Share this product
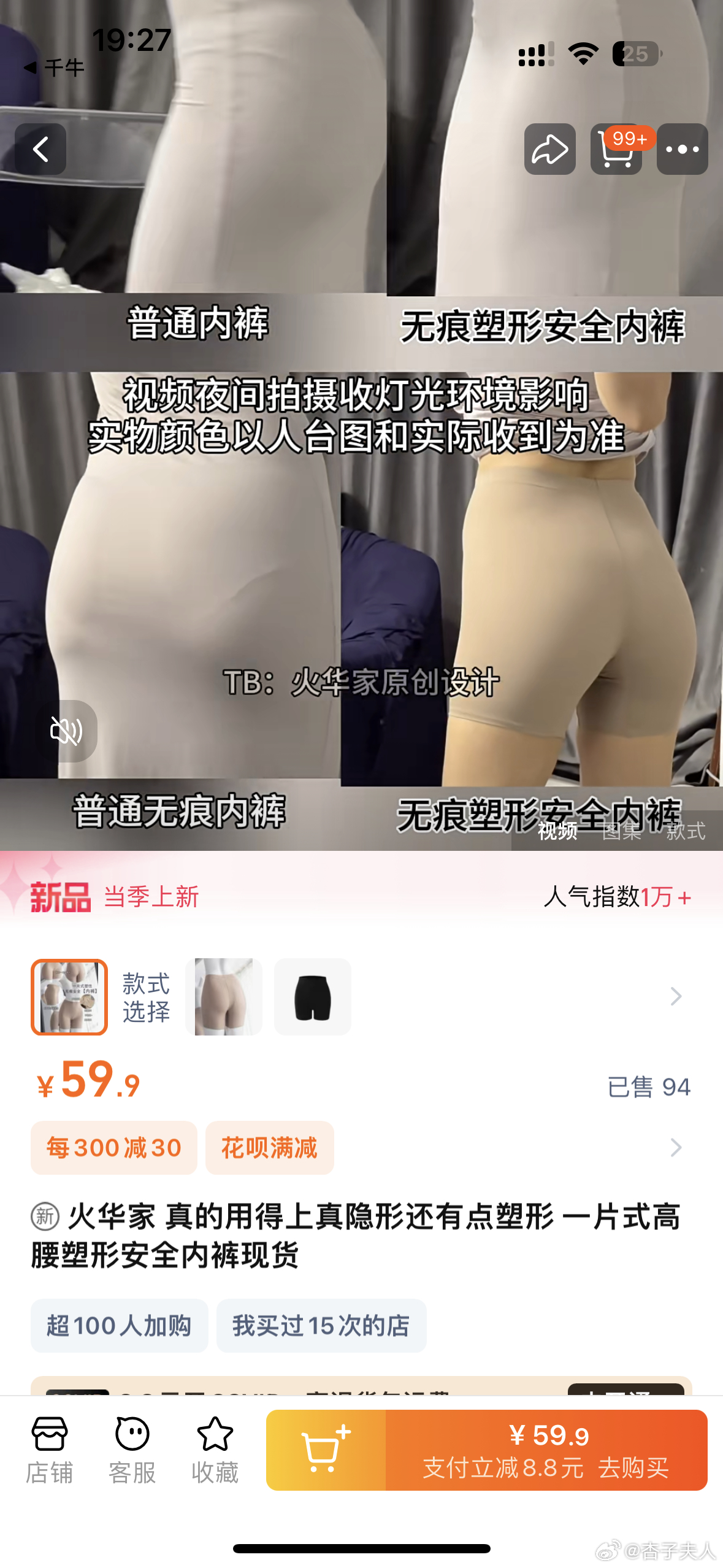Screen dimensions: 723x1568 pyautogui.click(x=549, y=149)
